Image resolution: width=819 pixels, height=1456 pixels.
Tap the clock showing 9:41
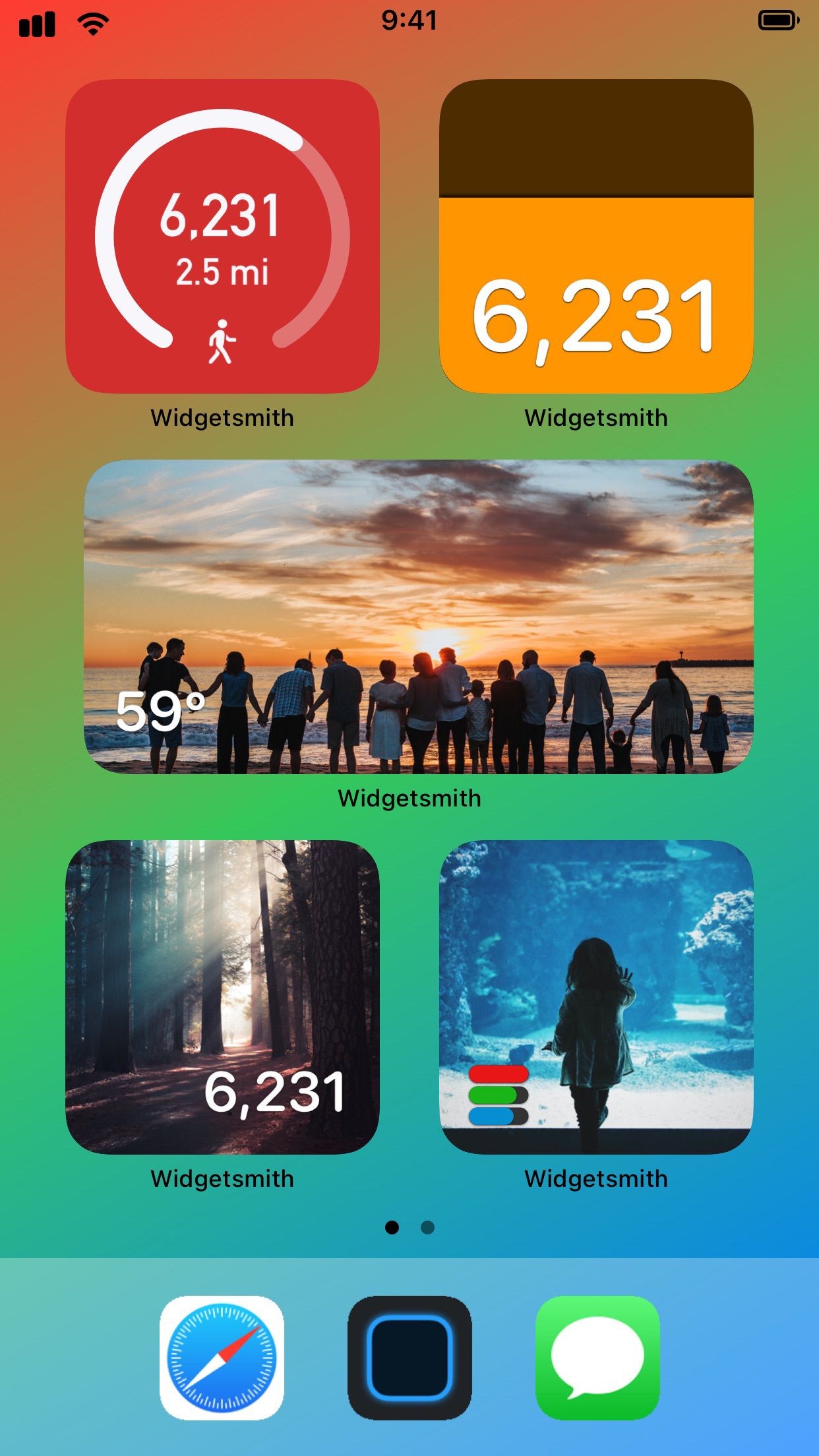(x=409, y=20)
